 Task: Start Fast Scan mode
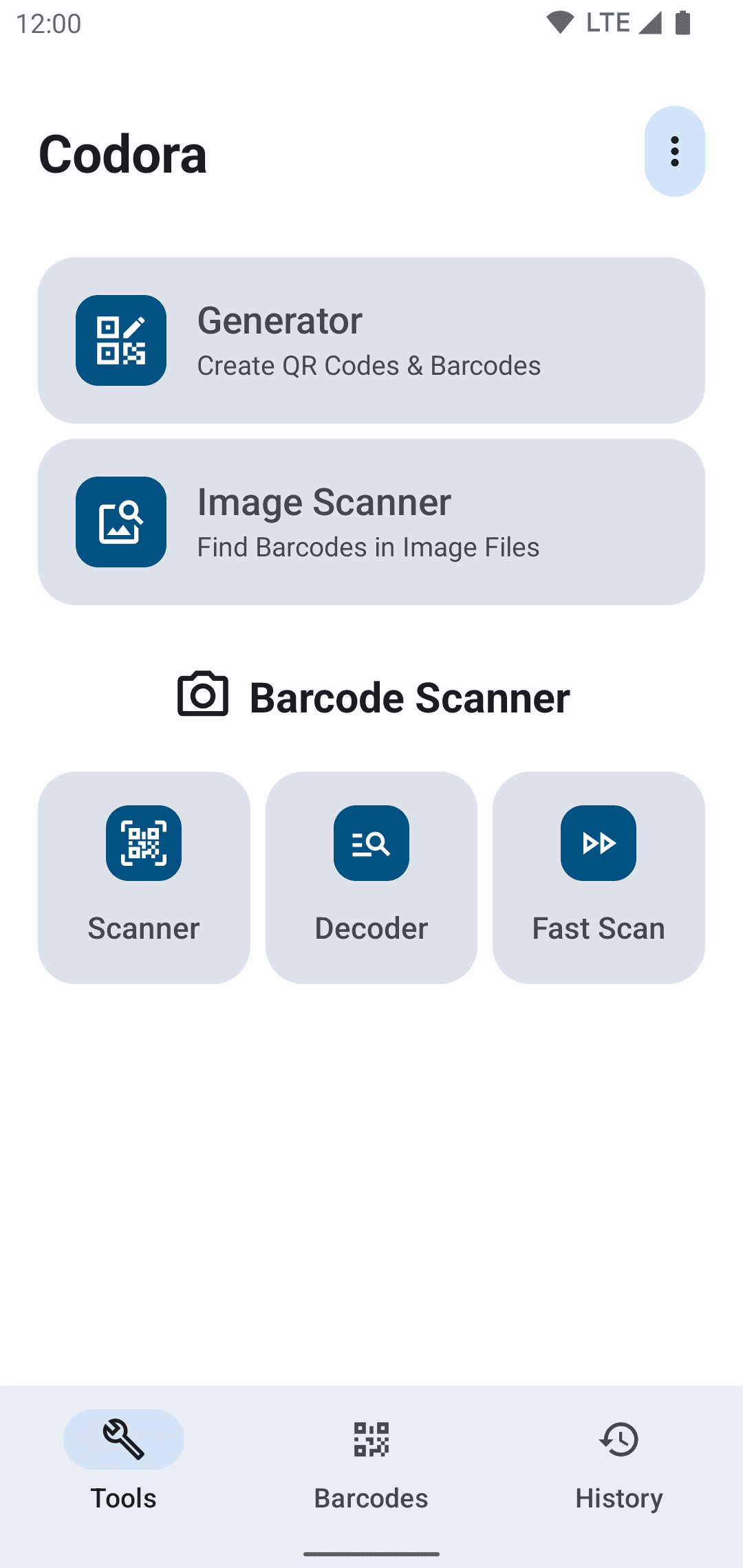tap(599, 877)
